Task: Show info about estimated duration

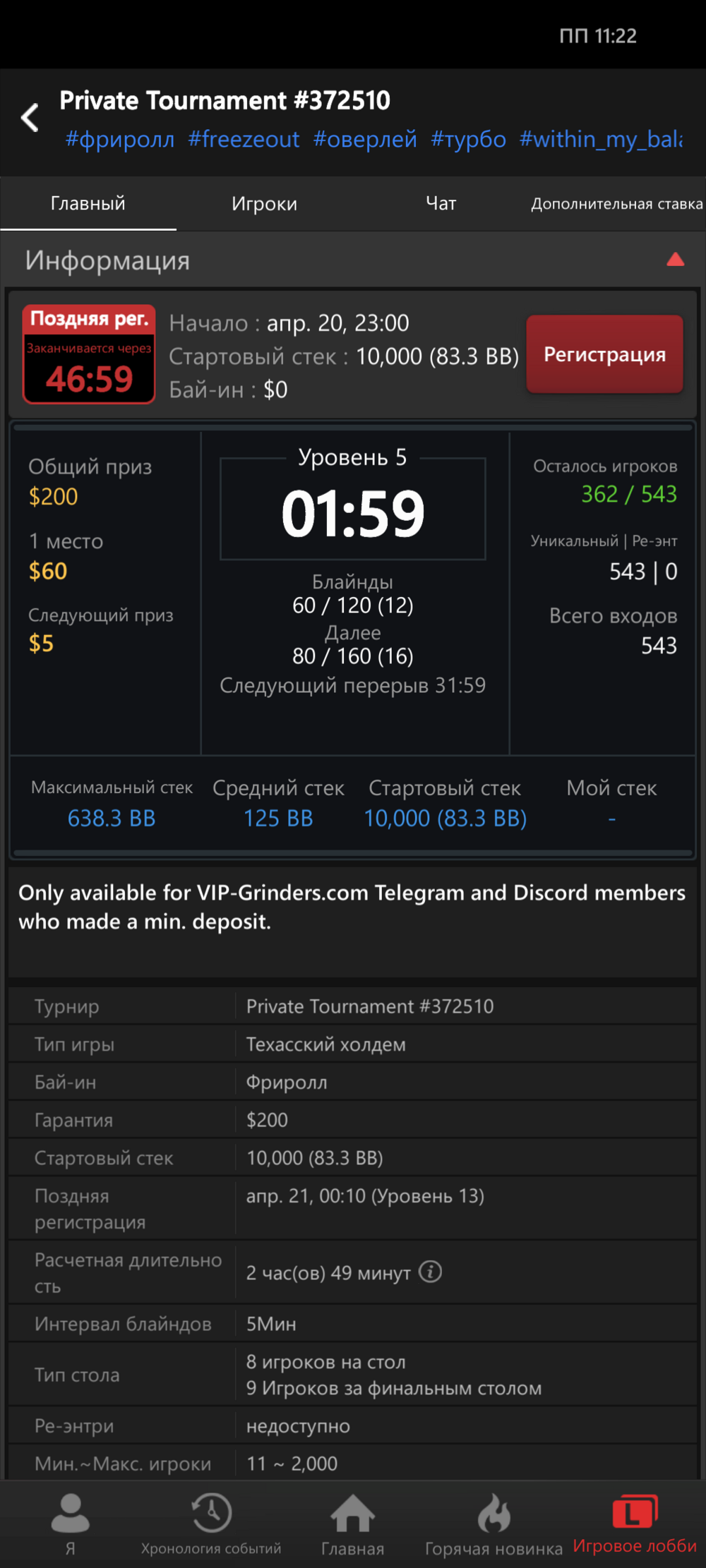Action: 431,1272
